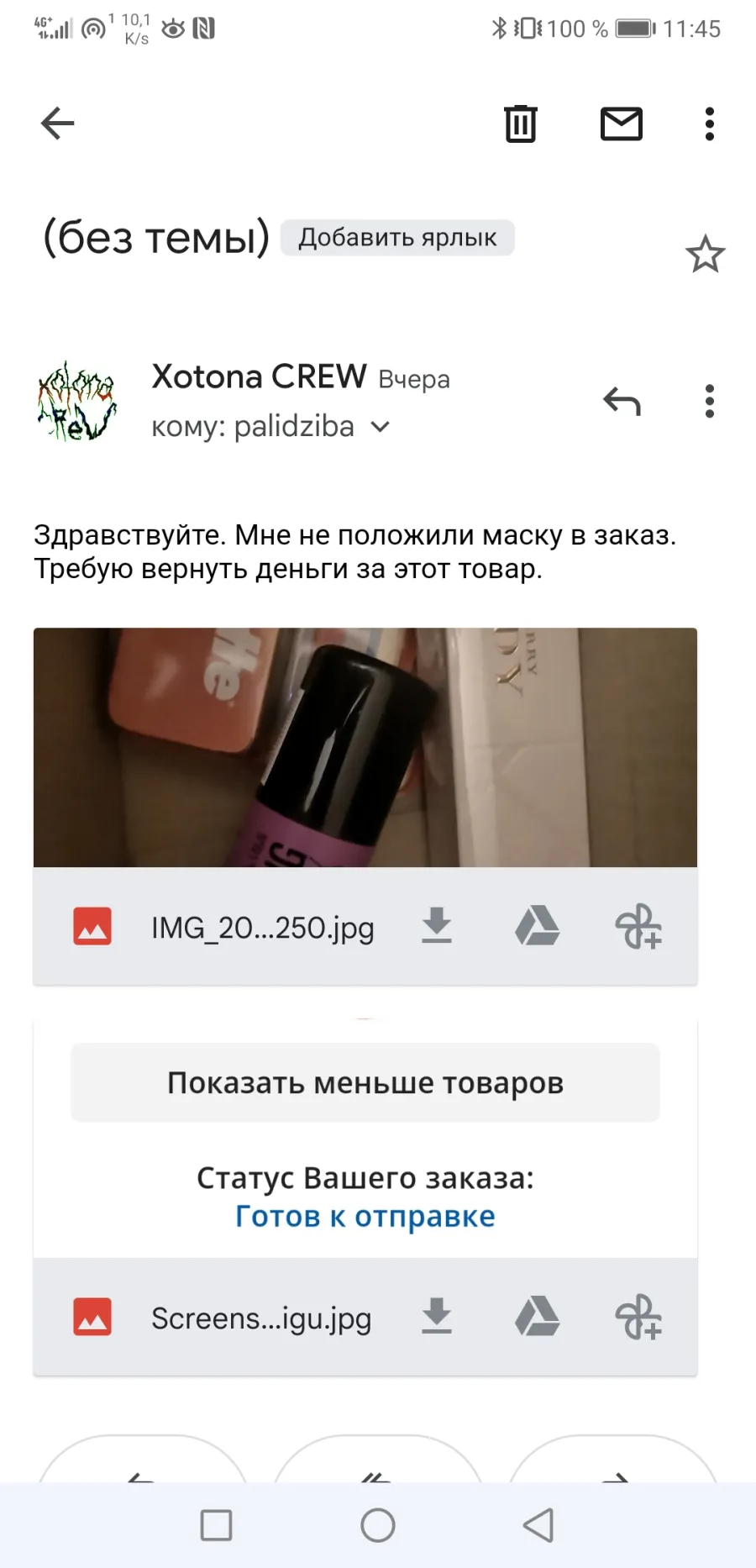
Task: Save IMG_20...250.jpg to Google Drive
Action: (x=538, y=926)
